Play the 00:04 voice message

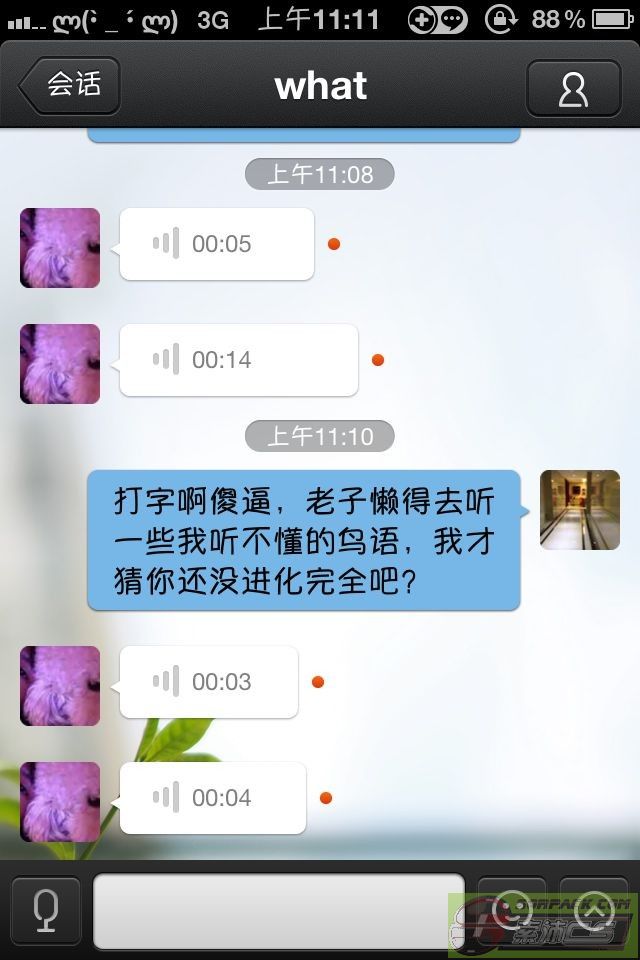[213, 798]
